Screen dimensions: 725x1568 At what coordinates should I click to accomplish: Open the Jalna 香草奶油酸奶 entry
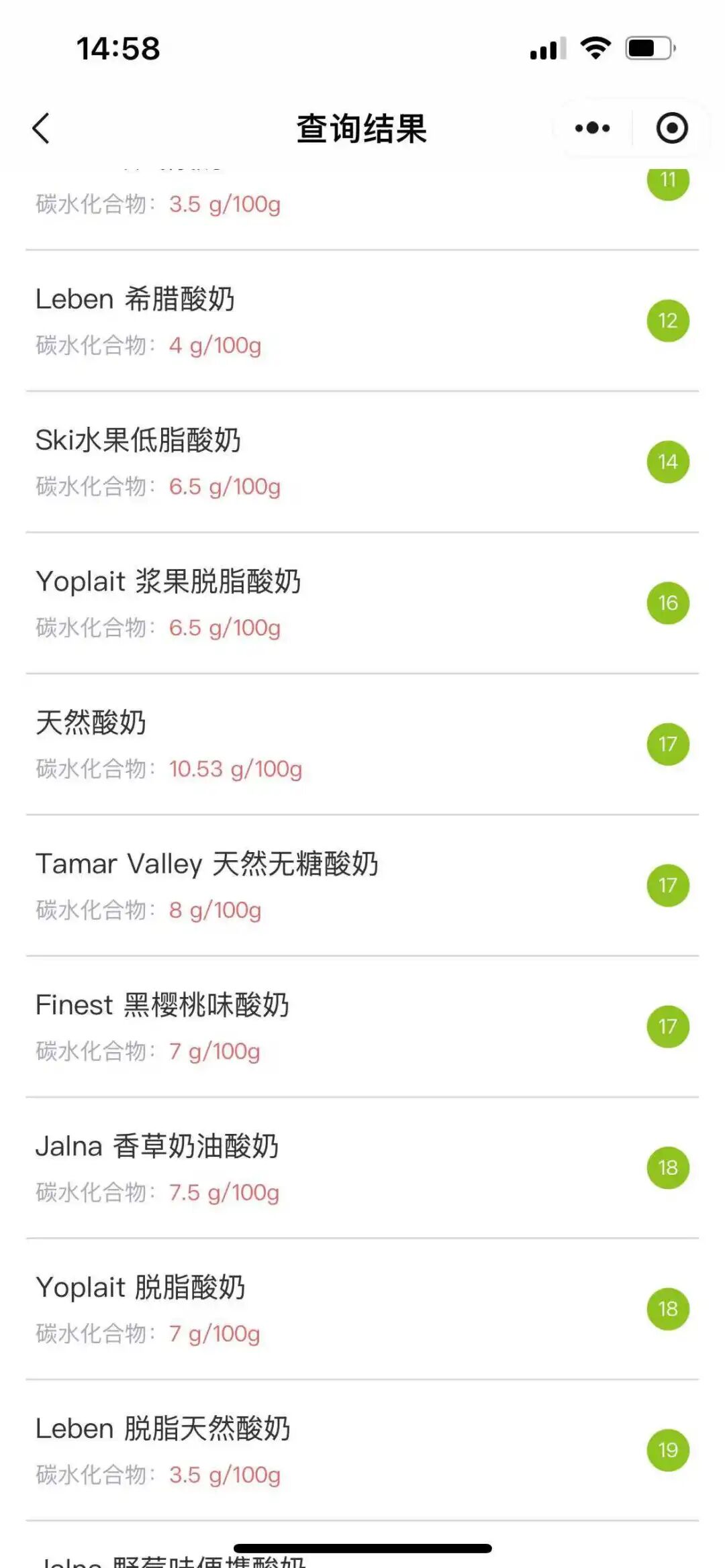[362, 1168]
